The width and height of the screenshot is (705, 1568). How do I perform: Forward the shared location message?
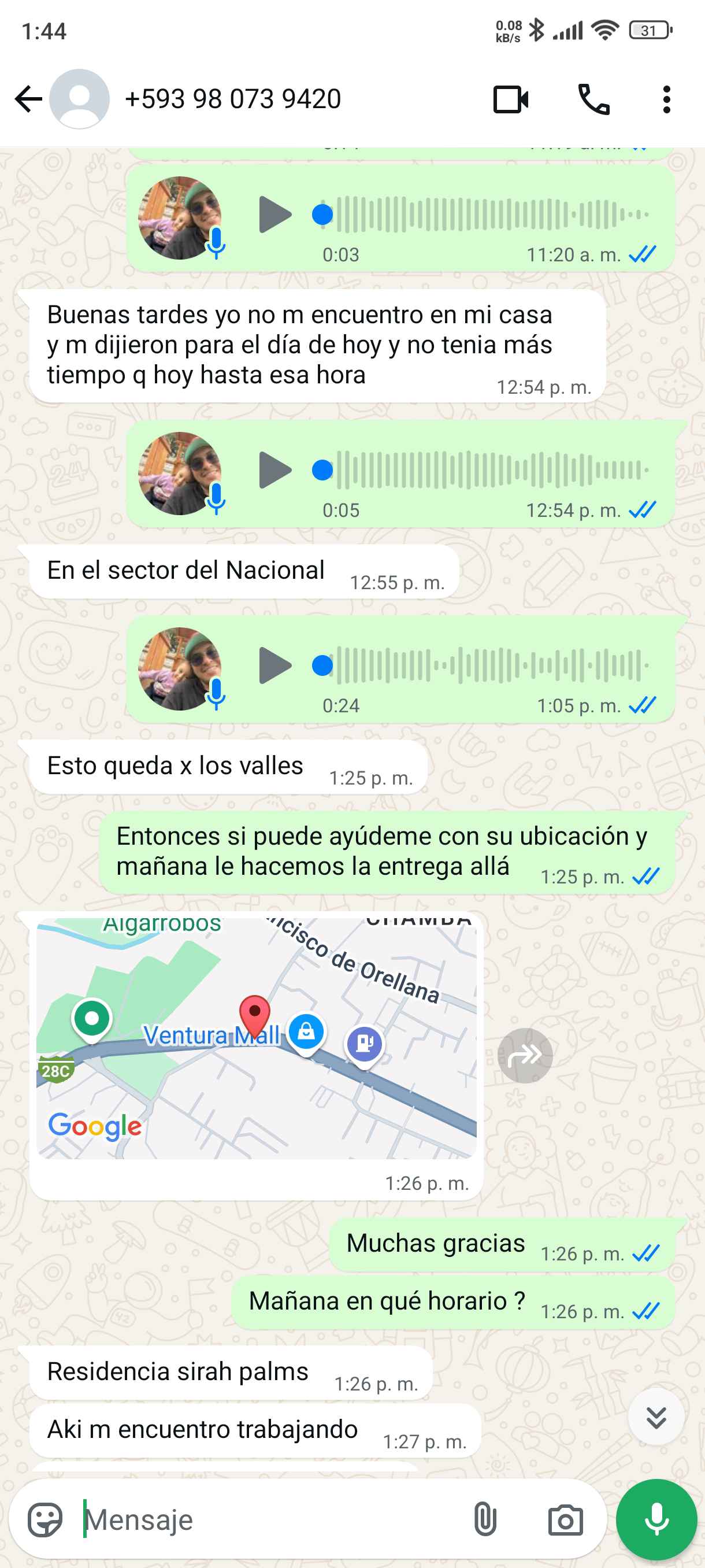(525, 1055)
